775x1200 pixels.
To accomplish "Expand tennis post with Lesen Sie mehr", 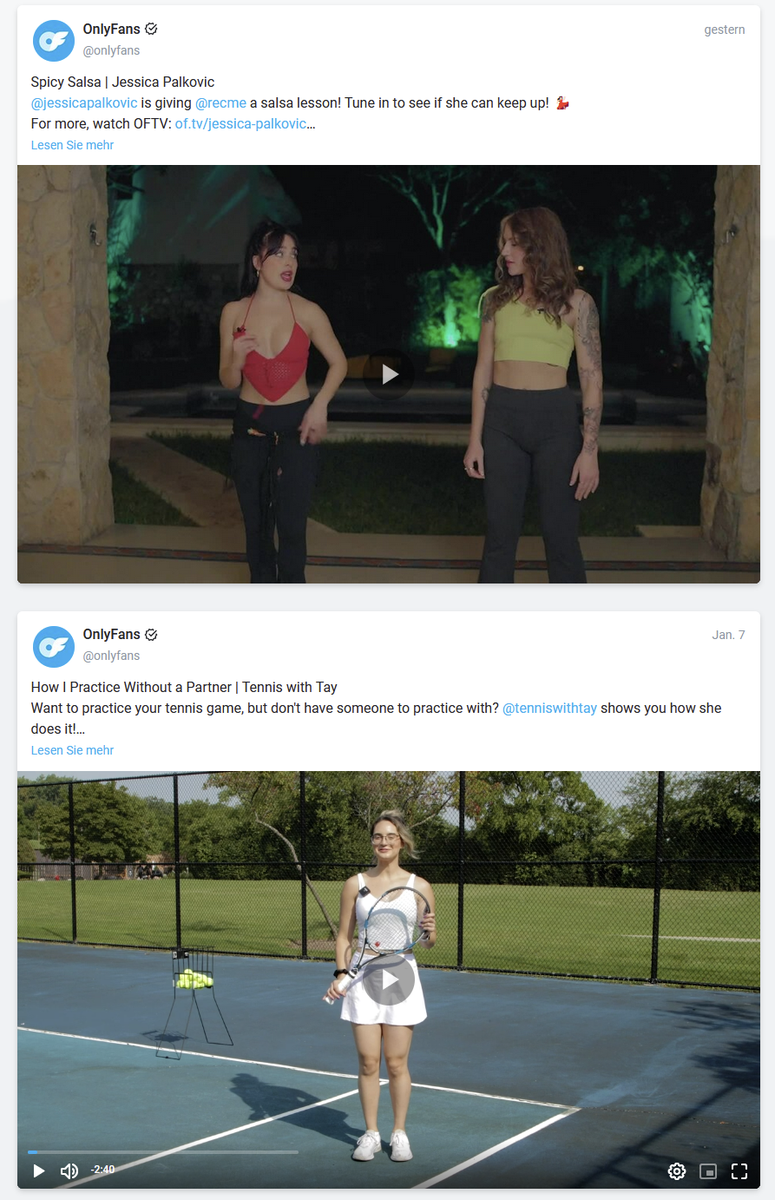I will (72, 750).
